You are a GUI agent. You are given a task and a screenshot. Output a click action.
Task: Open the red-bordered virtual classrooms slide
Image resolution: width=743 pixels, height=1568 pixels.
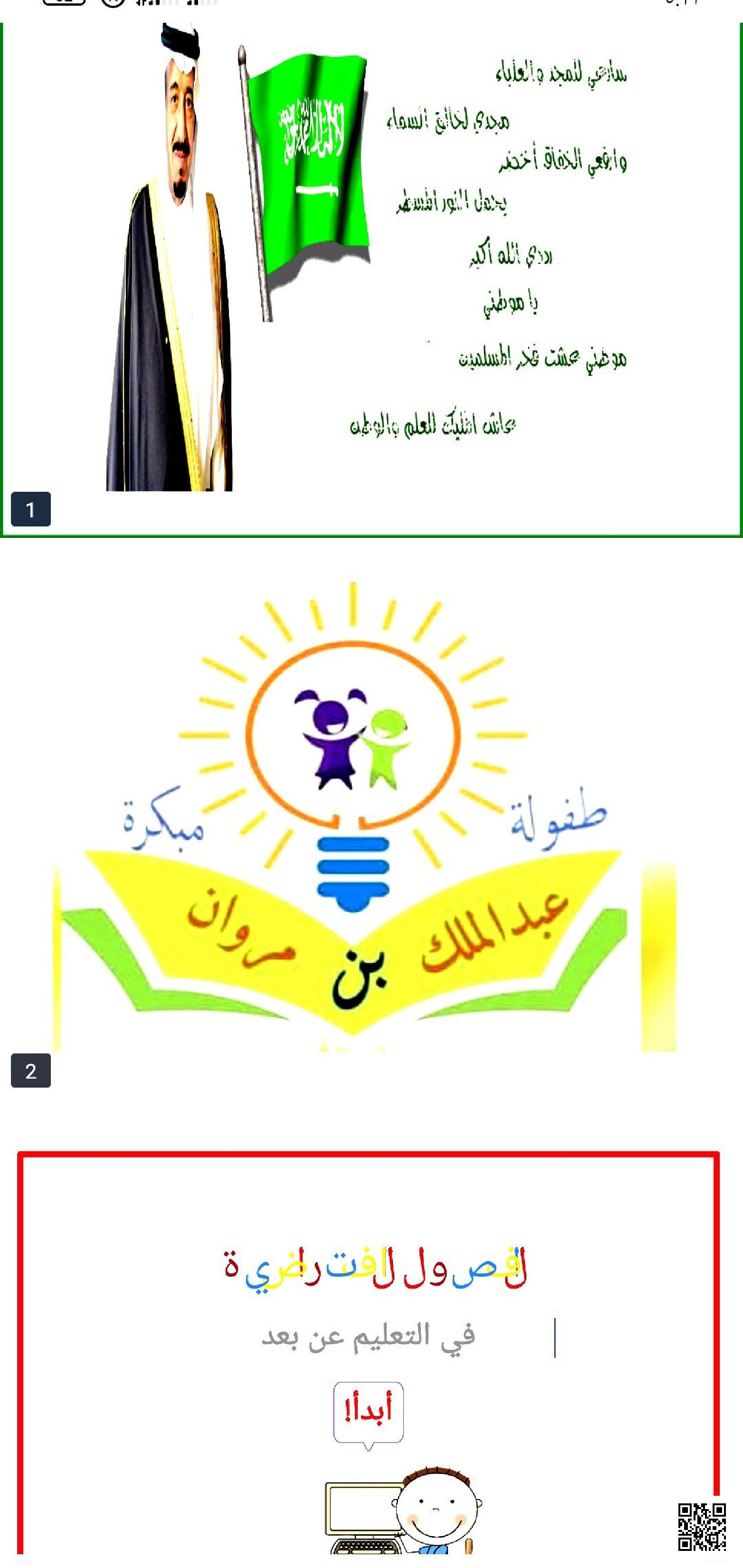coord(368,1339)
